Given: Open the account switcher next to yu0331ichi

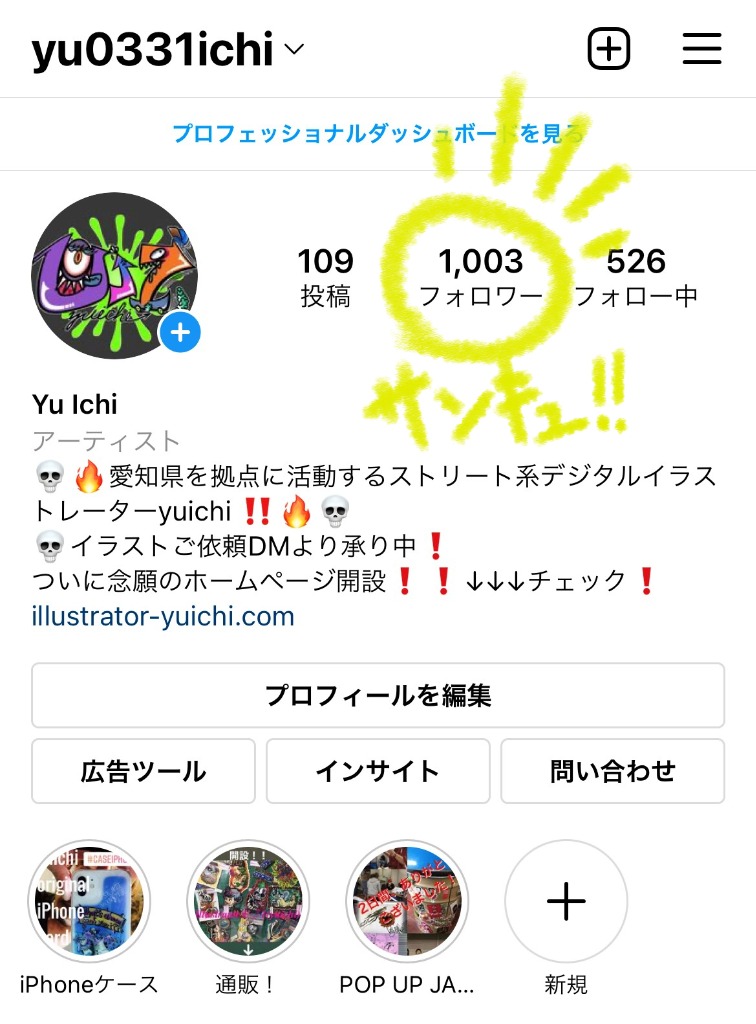Looking at the screenshot, I should coord(293,50).
